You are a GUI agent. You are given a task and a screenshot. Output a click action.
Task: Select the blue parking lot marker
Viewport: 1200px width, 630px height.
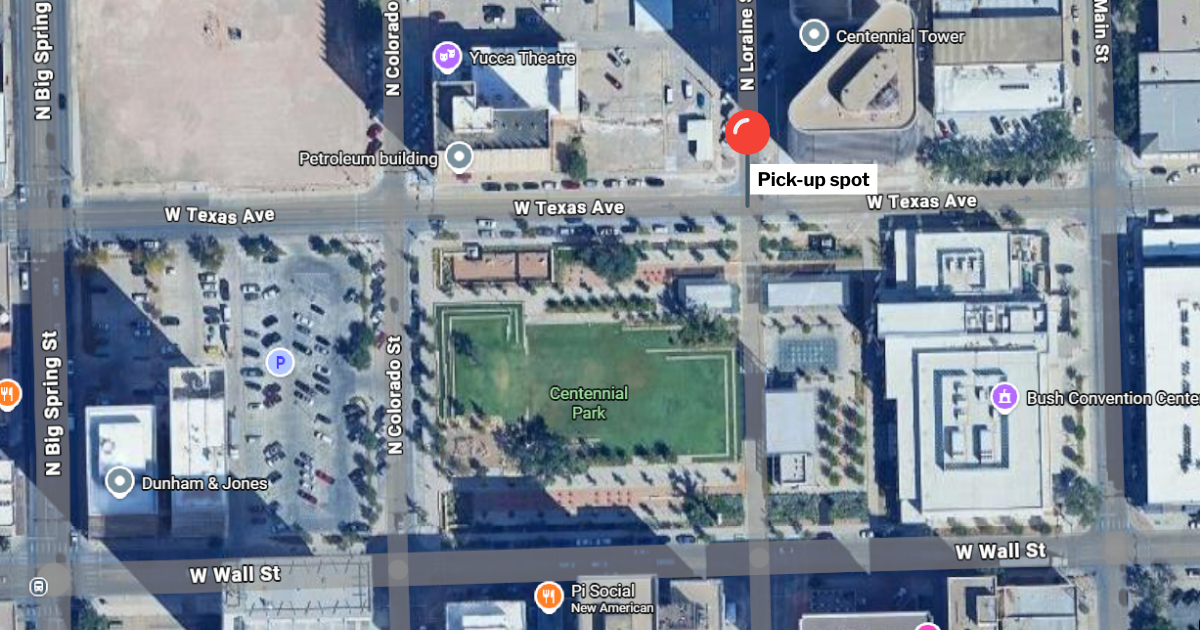281,363
